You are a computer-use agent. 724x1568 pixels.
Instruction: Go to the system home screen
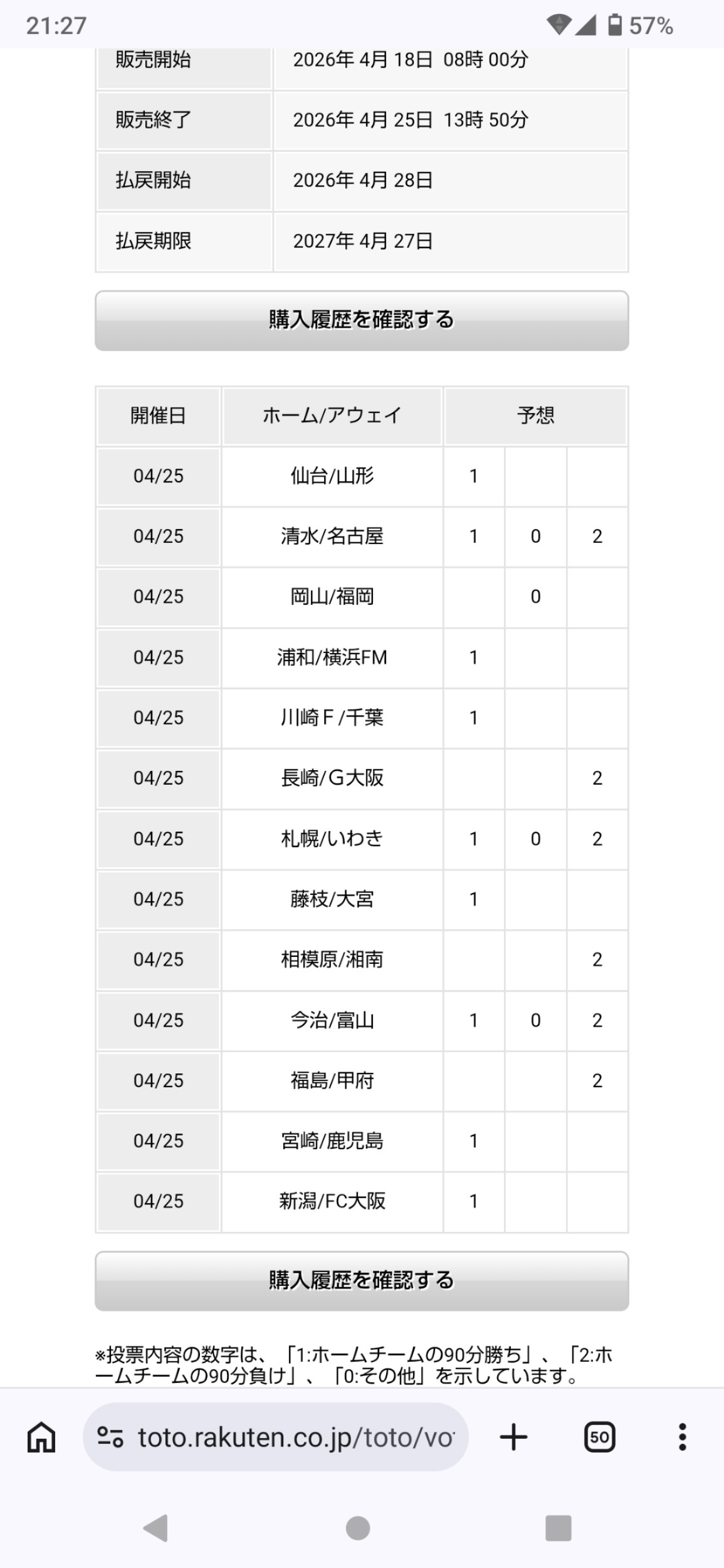(x=358, y=1528)
